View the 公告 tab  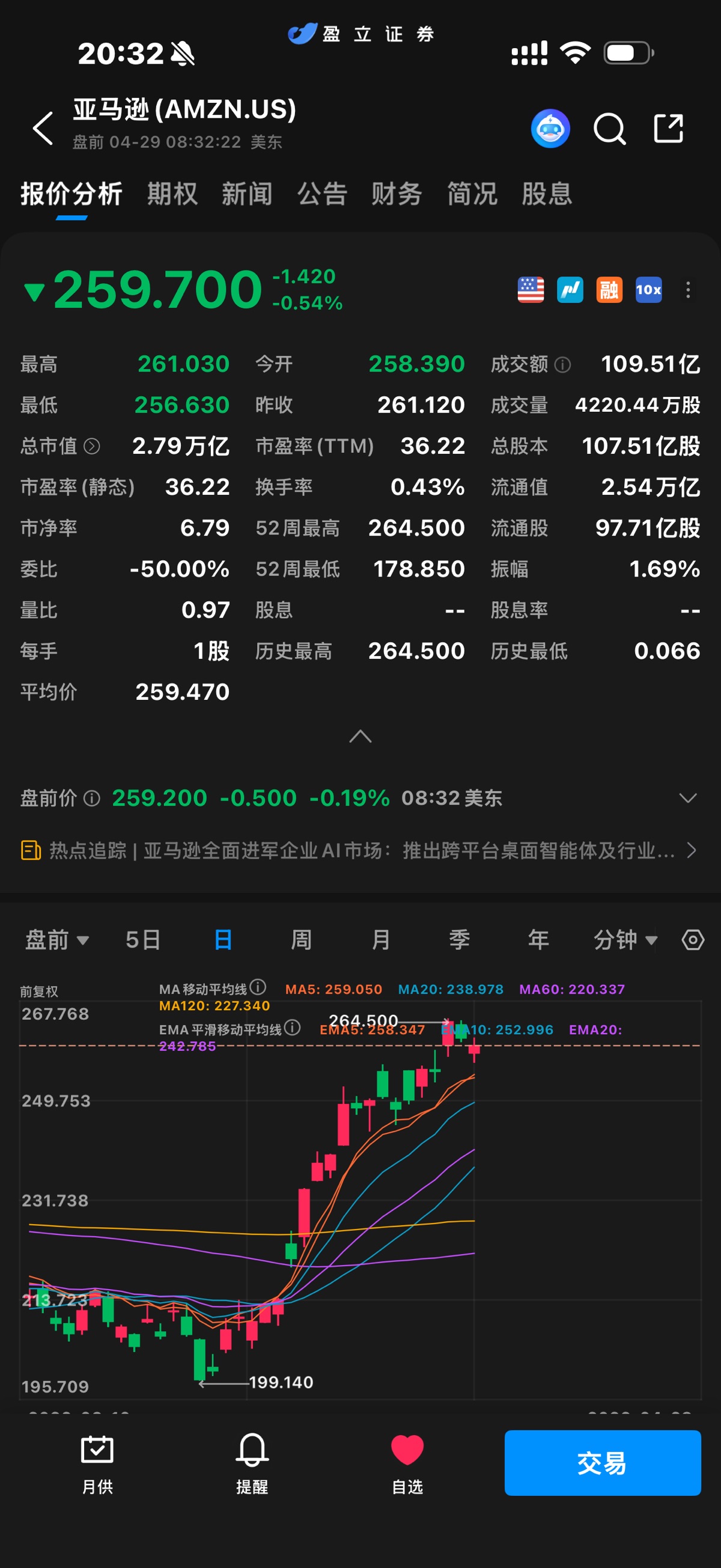(x=322, y=194)
